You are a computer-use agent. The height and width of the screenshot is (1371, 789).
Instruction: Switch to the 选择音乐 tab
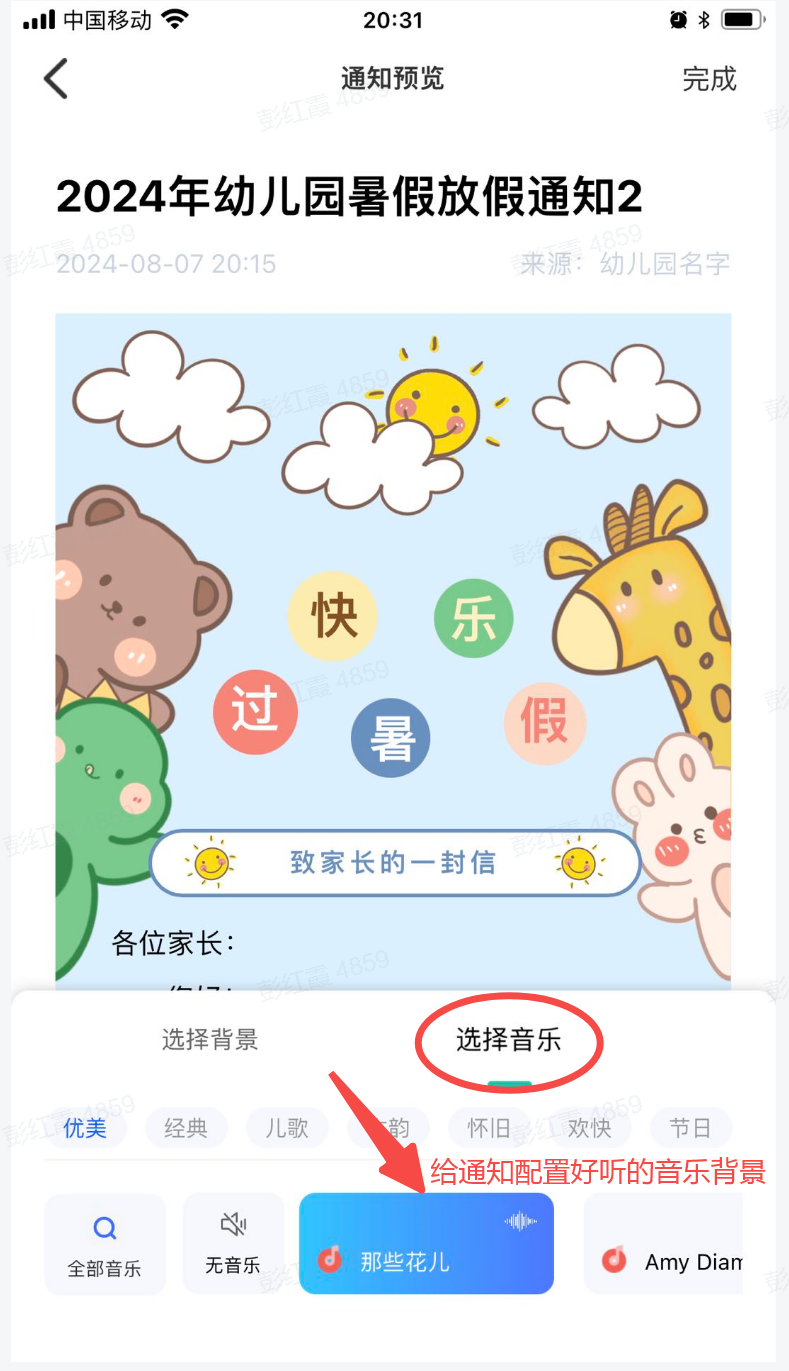509,1040
